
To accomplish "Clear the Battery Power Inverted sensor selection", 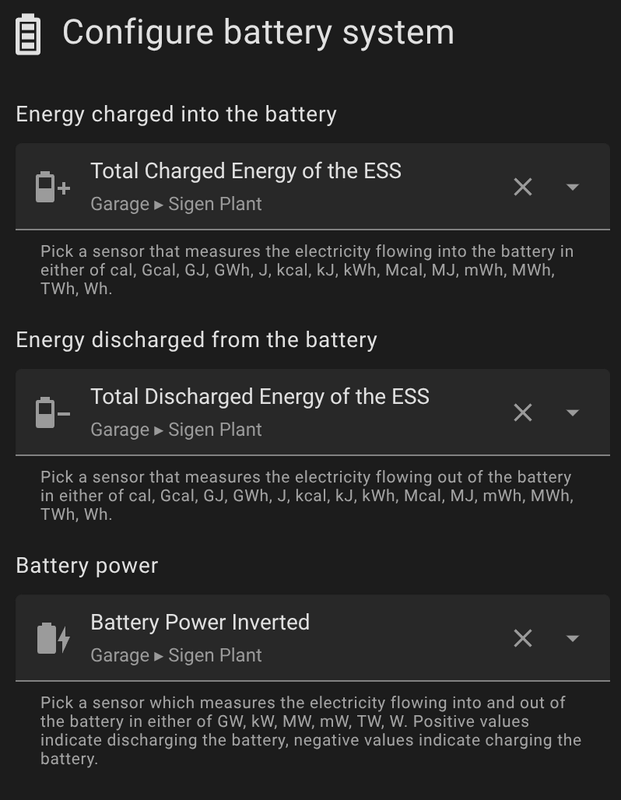I will click(522, 638).
